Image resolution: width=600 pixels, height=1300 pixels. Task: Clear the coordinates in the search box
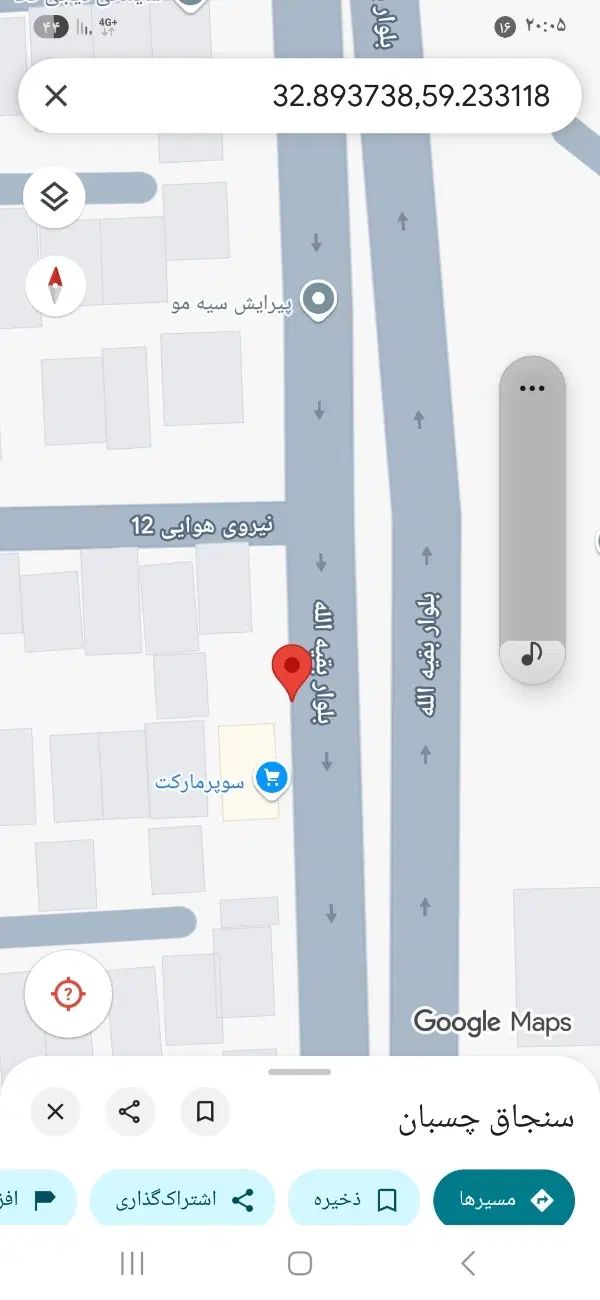(57, 96)
